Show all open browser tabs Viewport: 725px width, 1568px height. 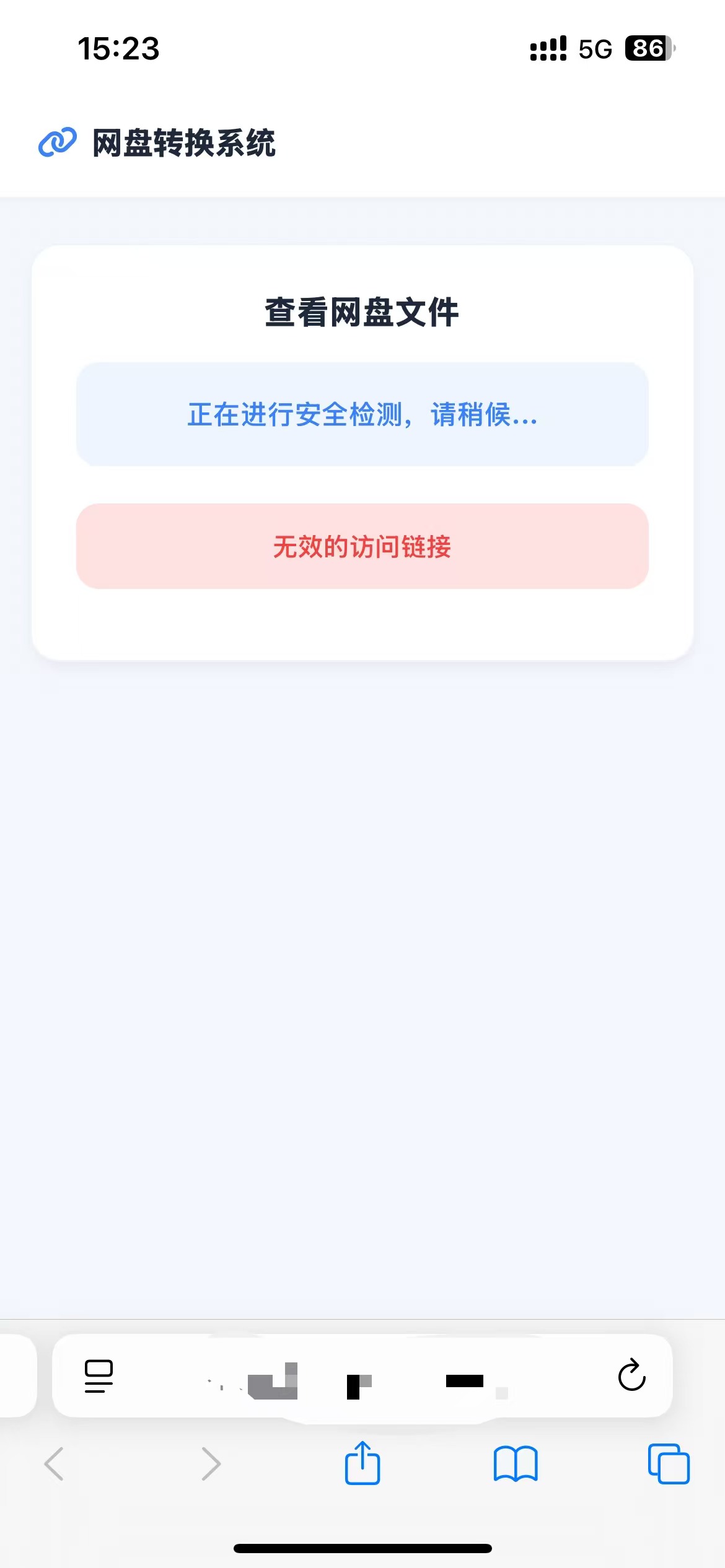click(668, 1464)
